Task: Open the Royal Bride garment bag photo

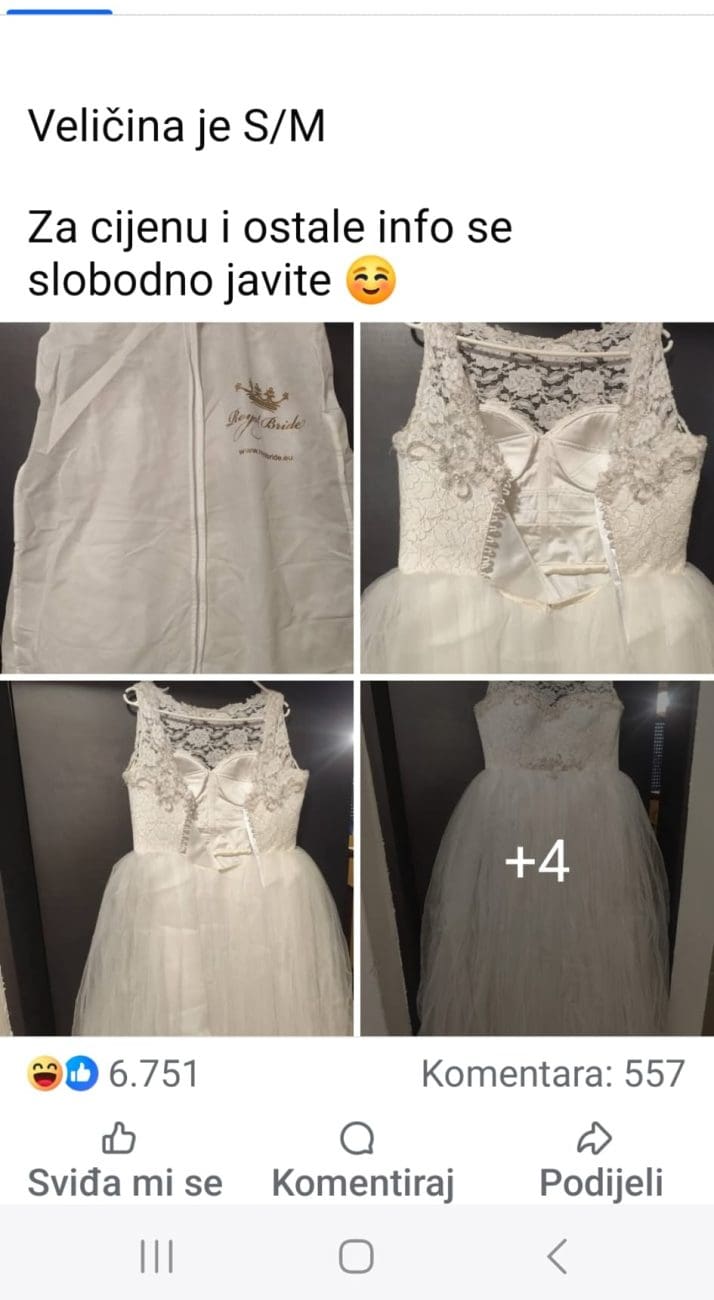Action: (x=177, y=497)
